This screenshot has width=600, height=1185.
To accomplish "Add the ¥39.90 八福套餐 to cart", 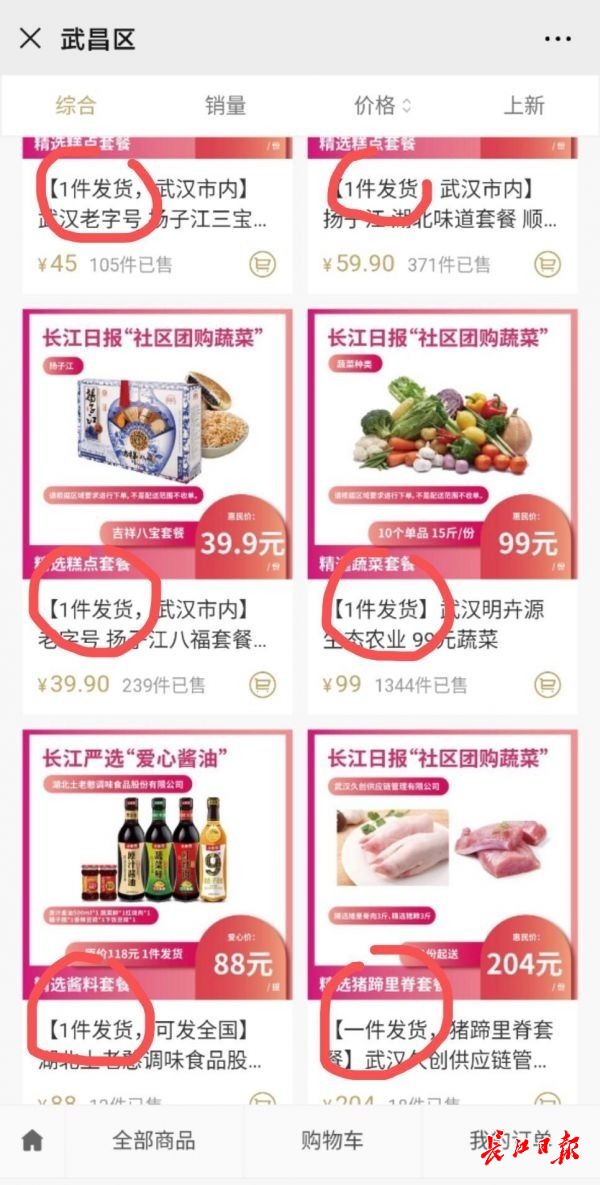I will coord(262,685).
